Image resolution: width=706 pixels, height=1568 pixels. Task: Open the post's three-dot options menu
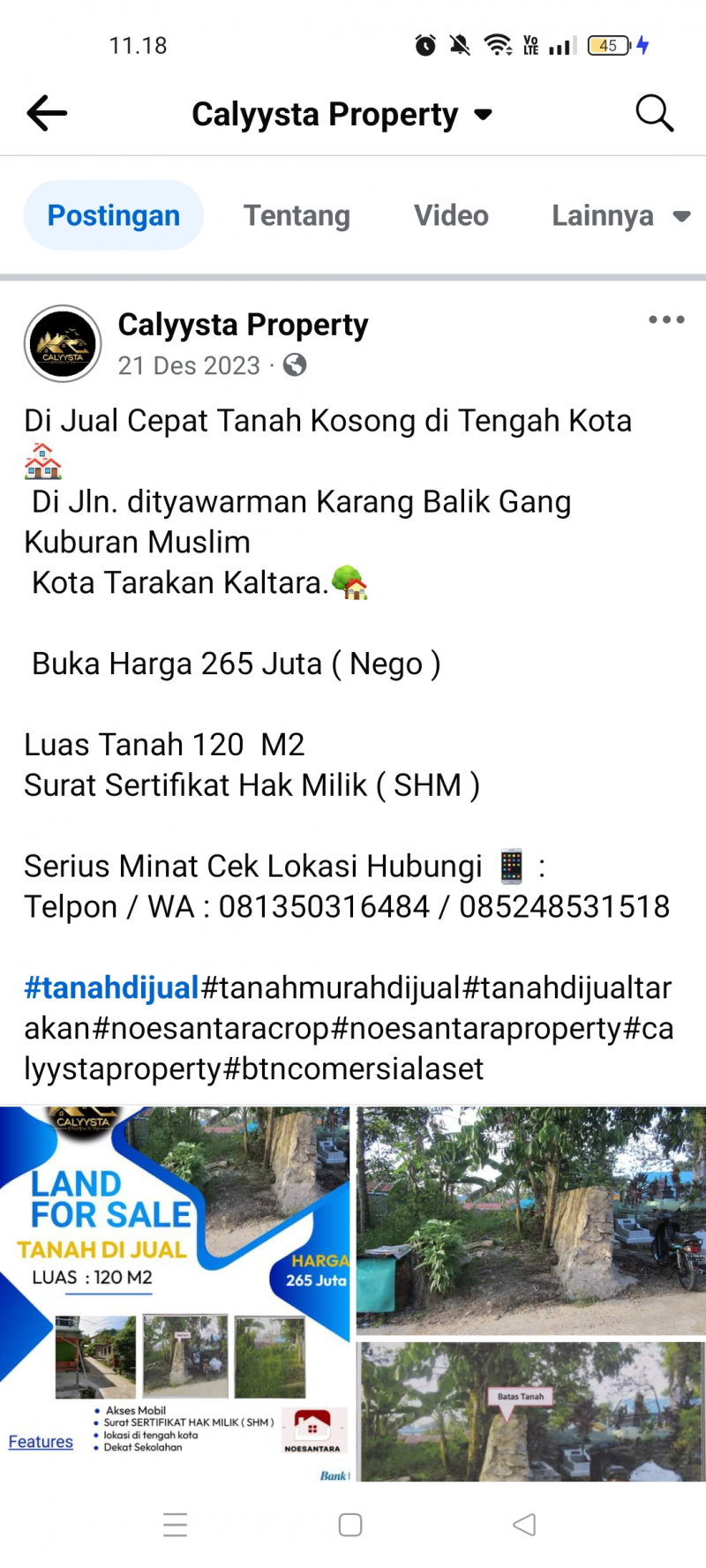pos(666,319)
